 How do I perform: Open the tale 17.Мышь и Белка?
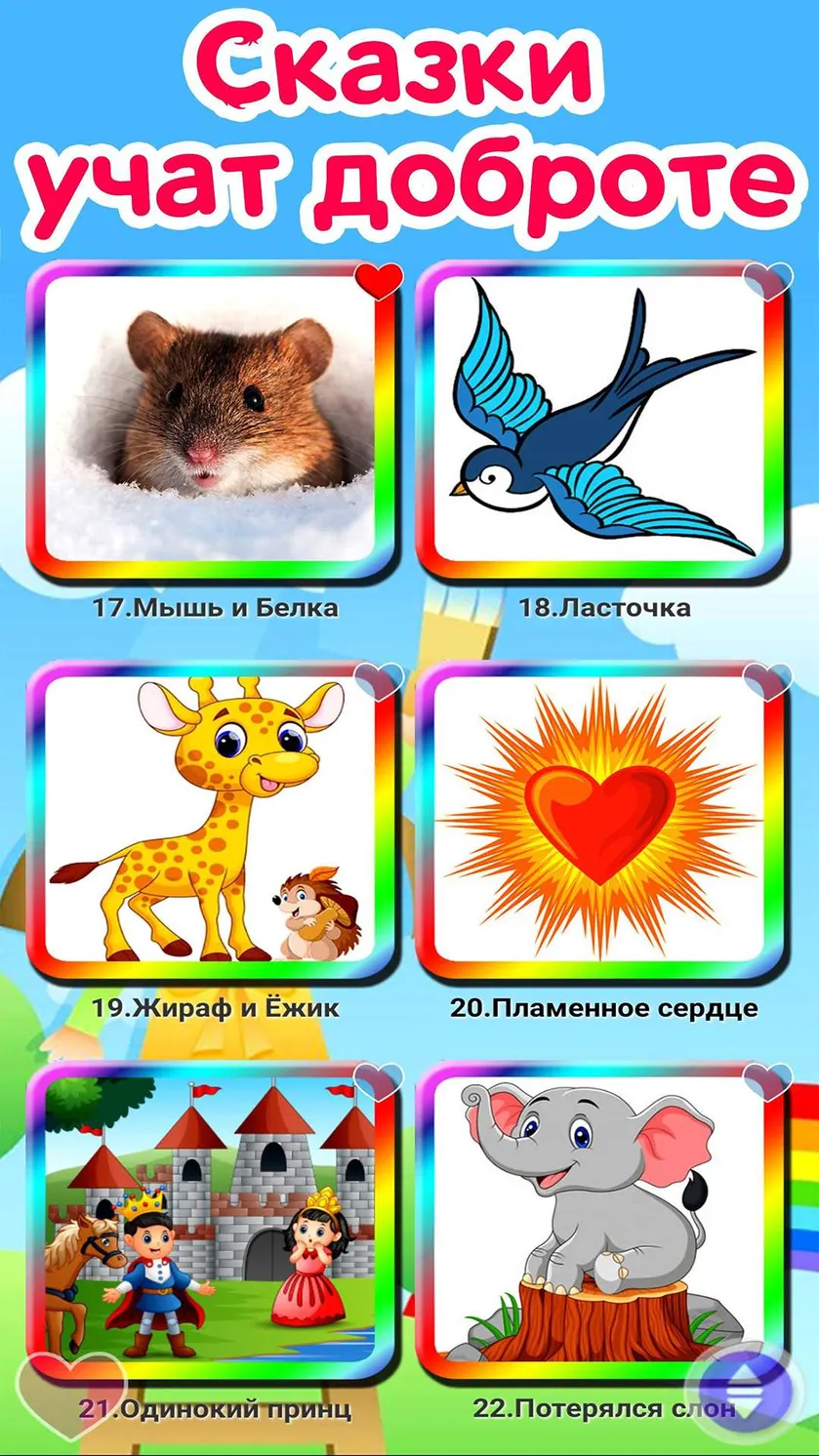click(x=211, y=421)
